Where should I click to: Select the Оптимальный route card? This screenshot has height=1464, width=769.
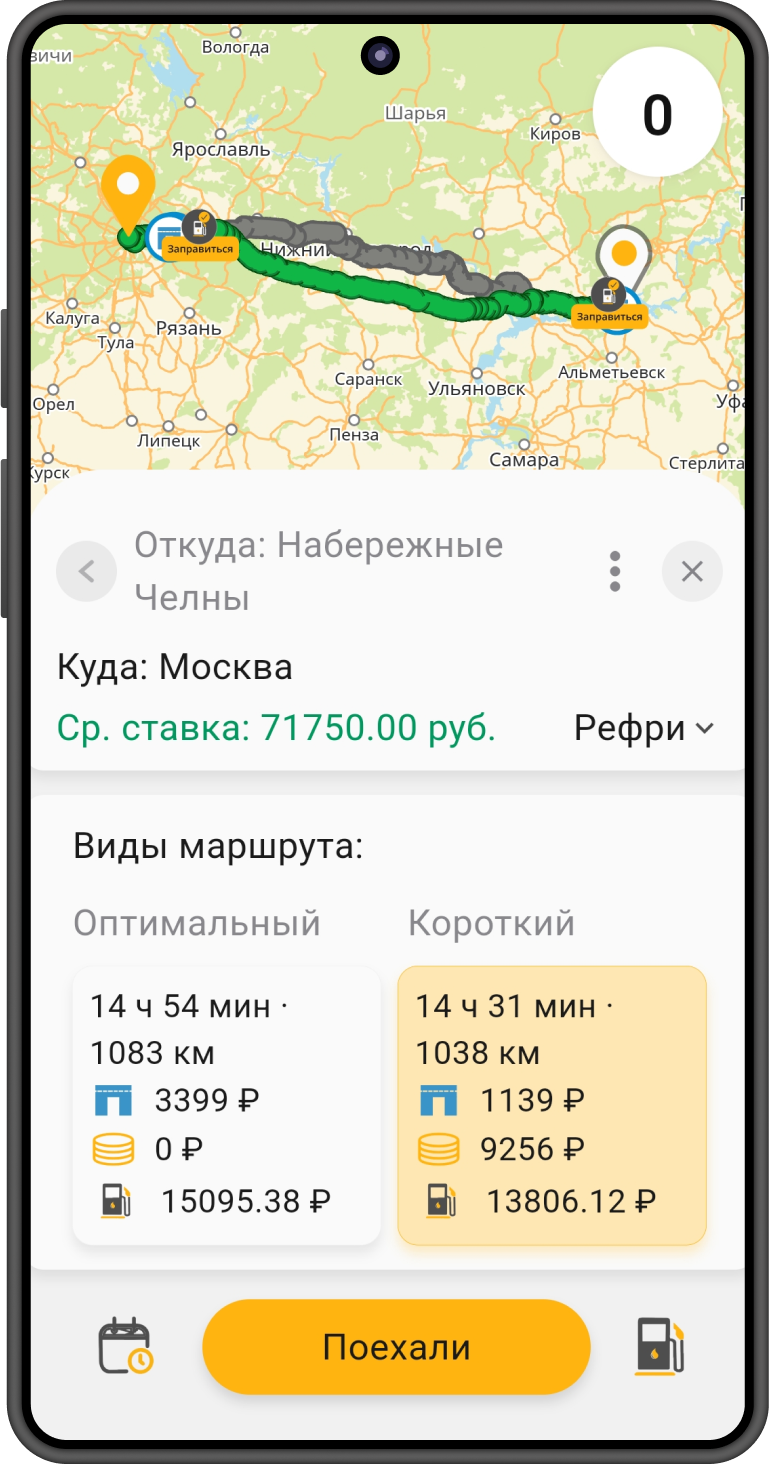point(227,1105)
